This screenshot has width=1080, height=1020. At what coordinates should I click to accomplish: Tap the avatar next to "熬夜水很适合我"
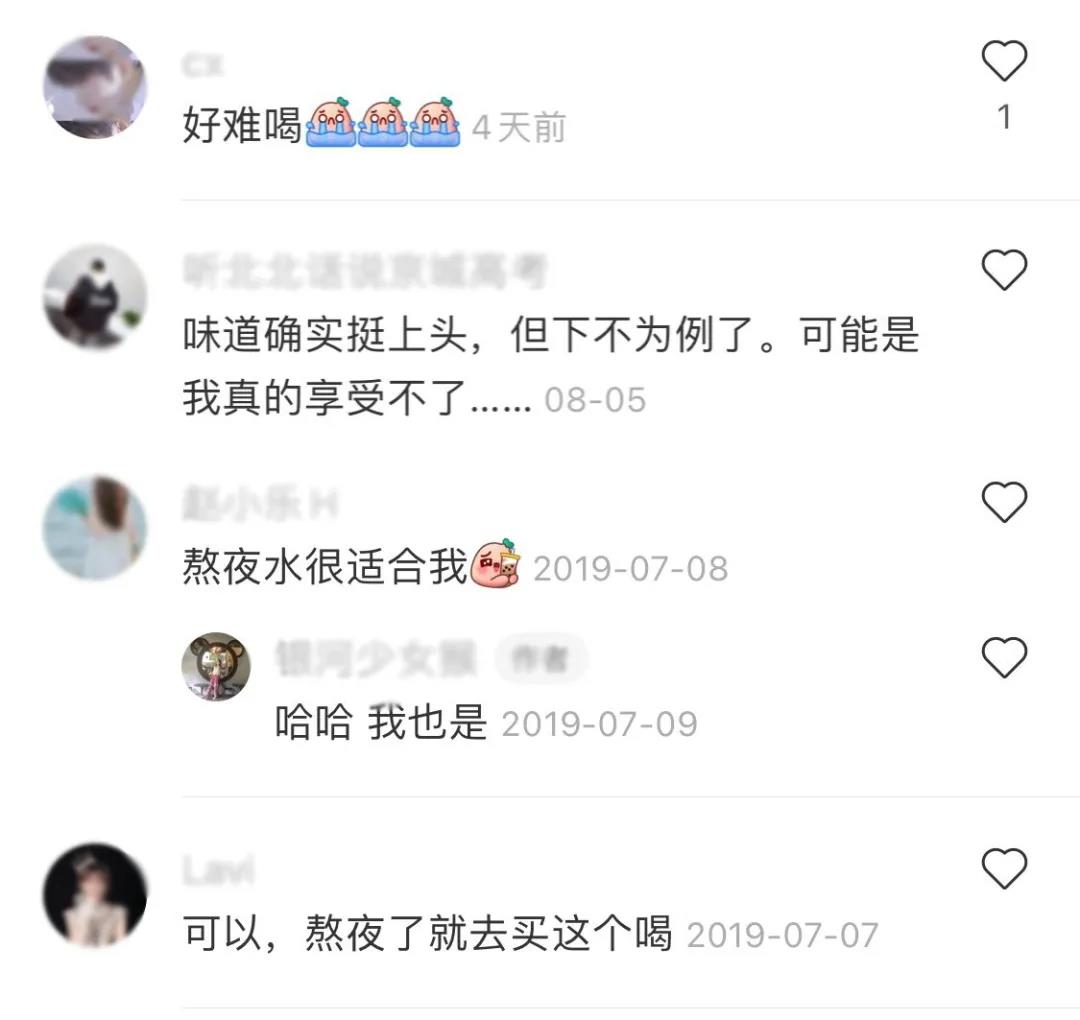click(x=95, y=528)
